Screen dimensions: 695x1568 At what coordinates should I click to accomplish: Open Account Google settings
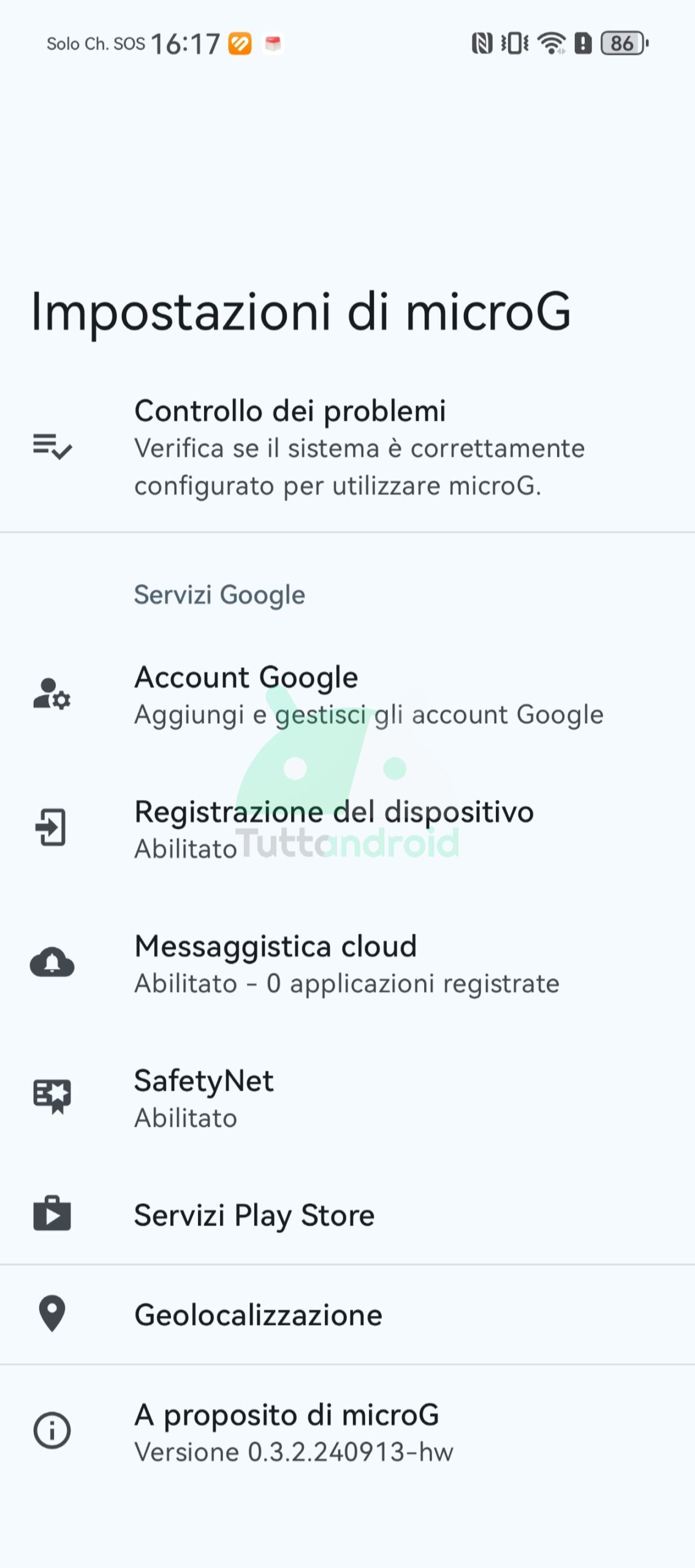click(347, 695)
